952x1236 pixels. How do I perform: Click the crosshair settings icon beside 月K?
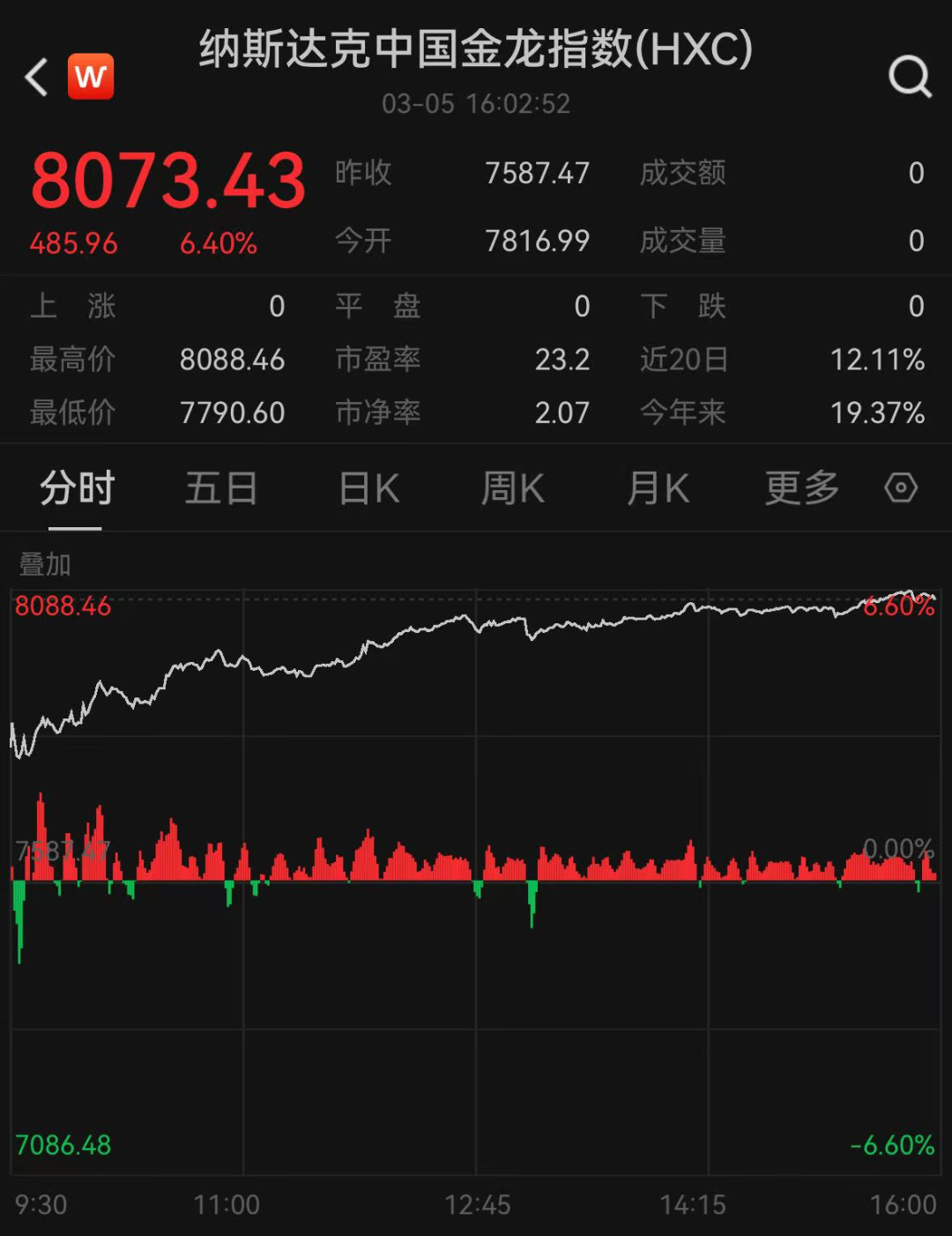coord(901,488)
